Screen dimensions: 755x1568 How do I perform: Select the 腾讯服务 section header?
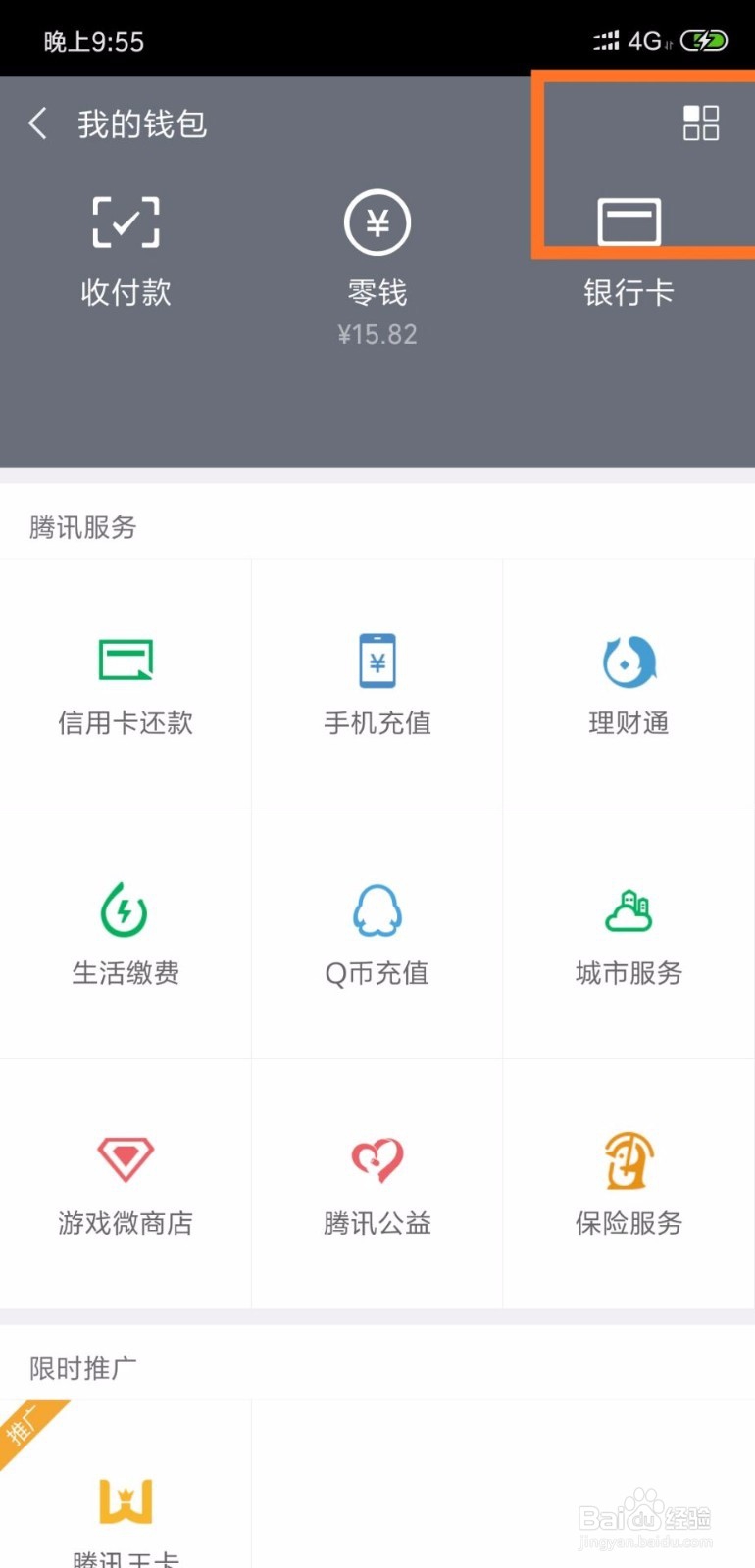pos(81,528)
